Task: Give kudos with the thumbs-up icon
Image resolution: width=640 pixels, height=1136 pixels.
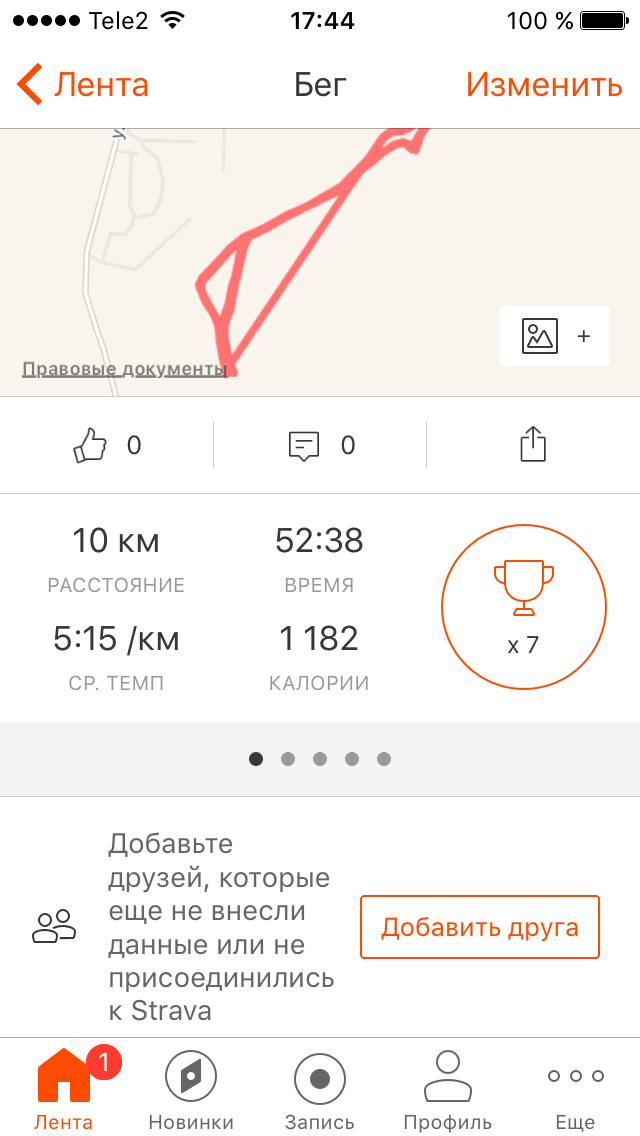Action: pos(107,445)
